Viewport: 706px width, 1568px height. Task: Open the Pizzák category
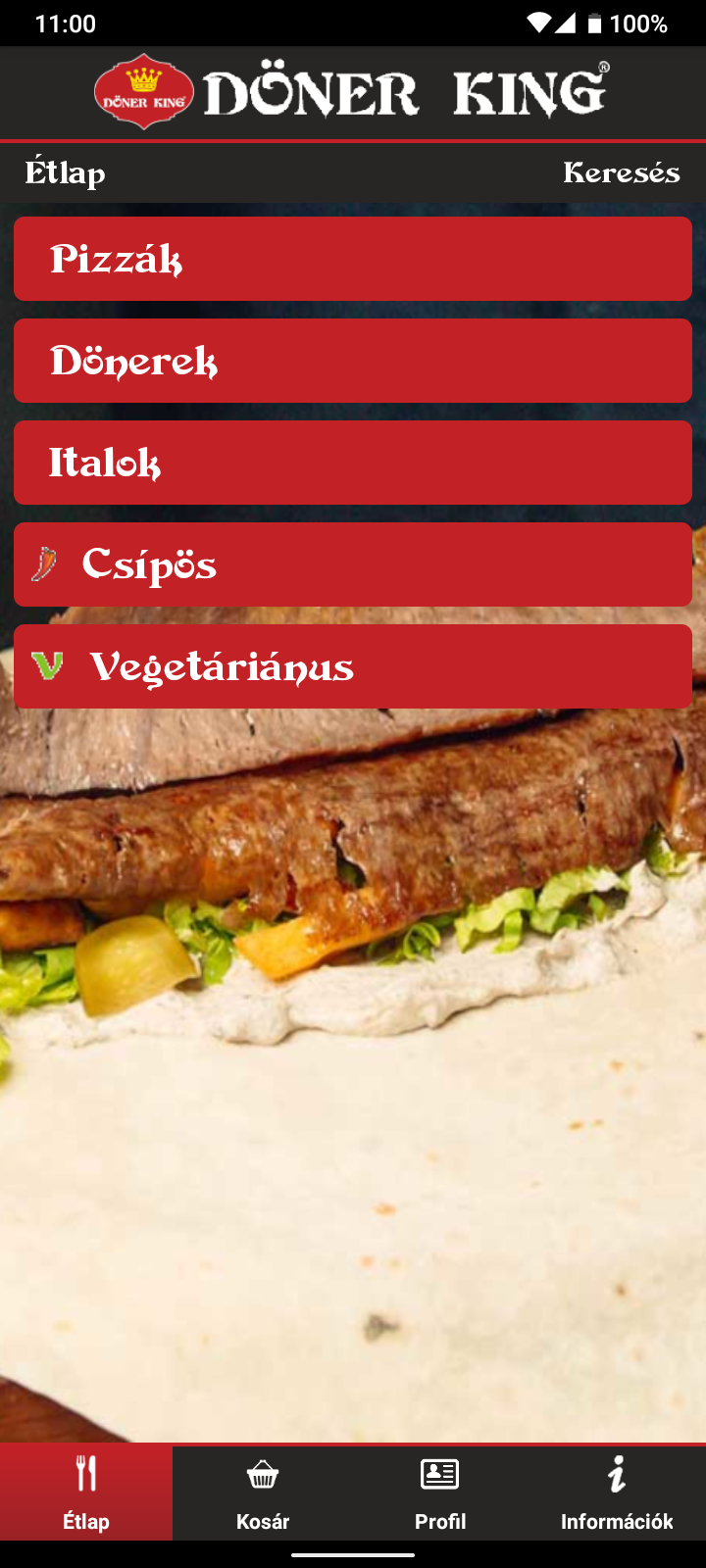click(353, 260)
